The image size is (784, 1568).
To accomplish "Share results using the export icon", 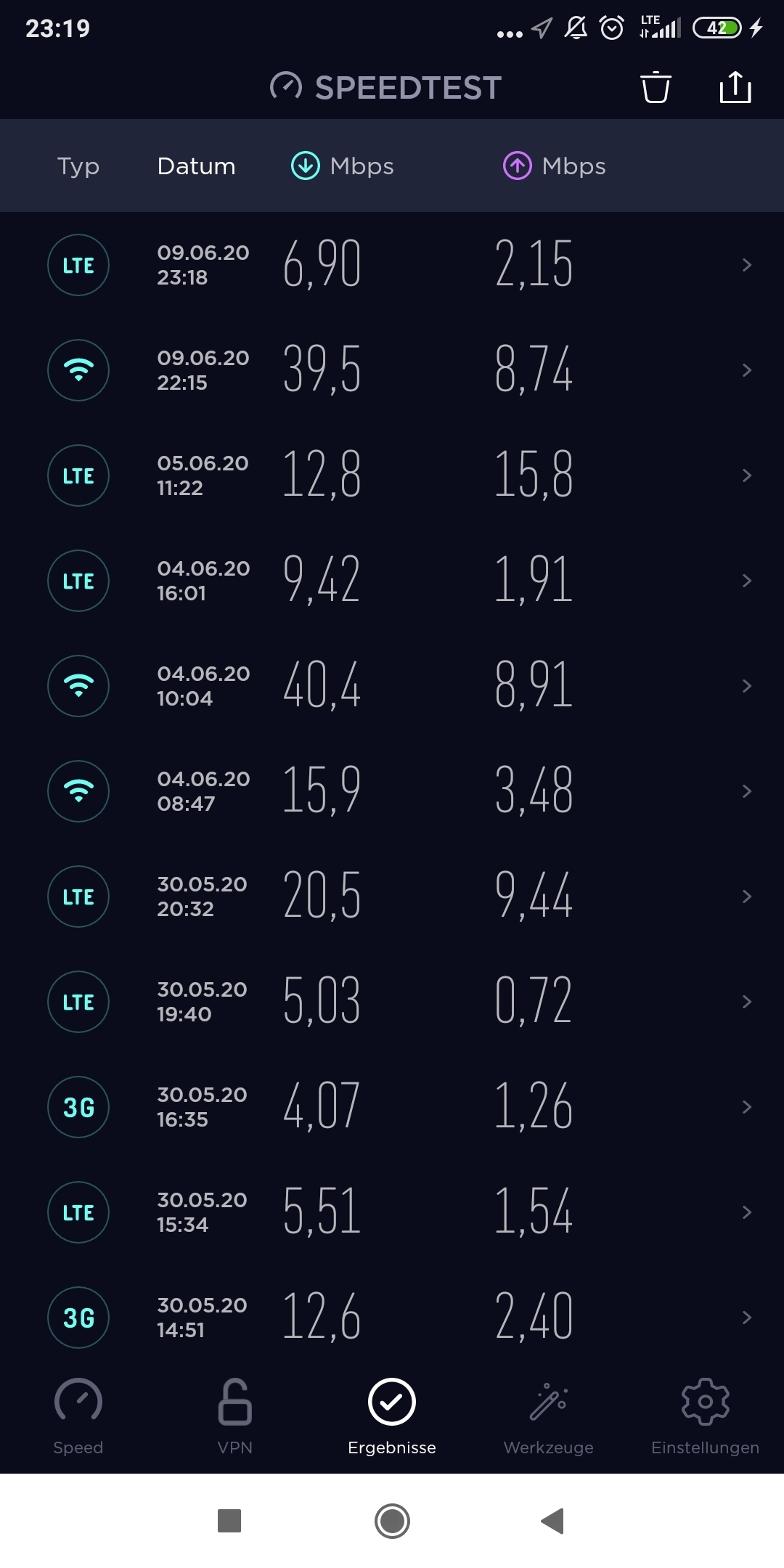I will pyautogui.click(x=735, y=87).
